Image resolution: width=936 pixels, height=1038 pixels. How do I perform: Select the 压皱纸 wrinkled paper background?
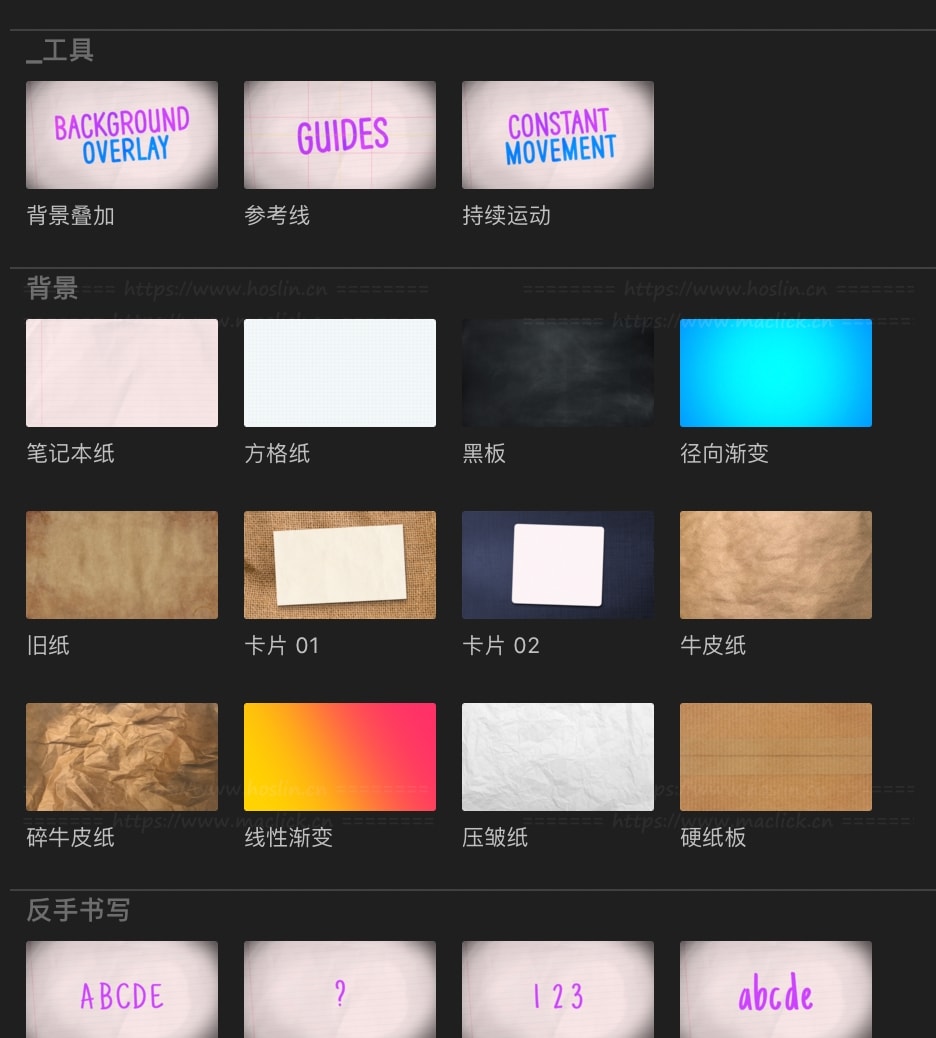pos(558,757)
